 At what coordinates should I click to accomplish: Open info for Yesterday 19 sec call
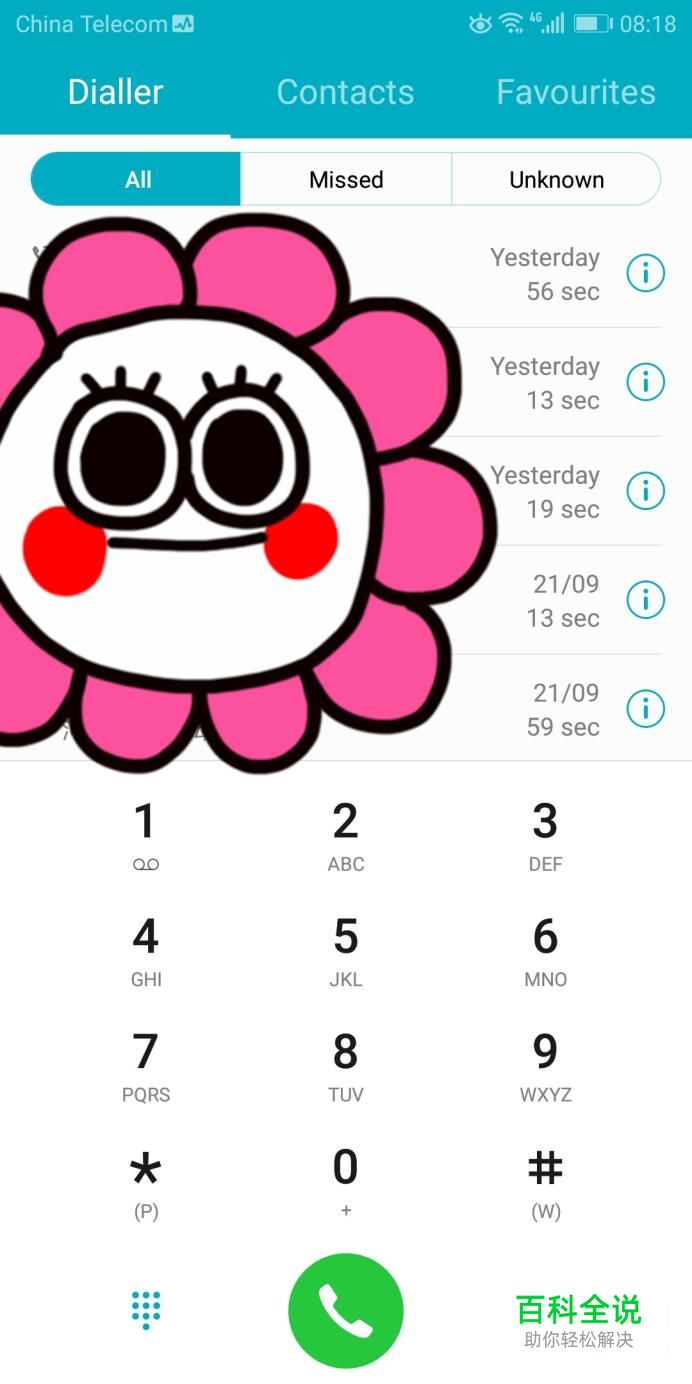pos(645,491)
